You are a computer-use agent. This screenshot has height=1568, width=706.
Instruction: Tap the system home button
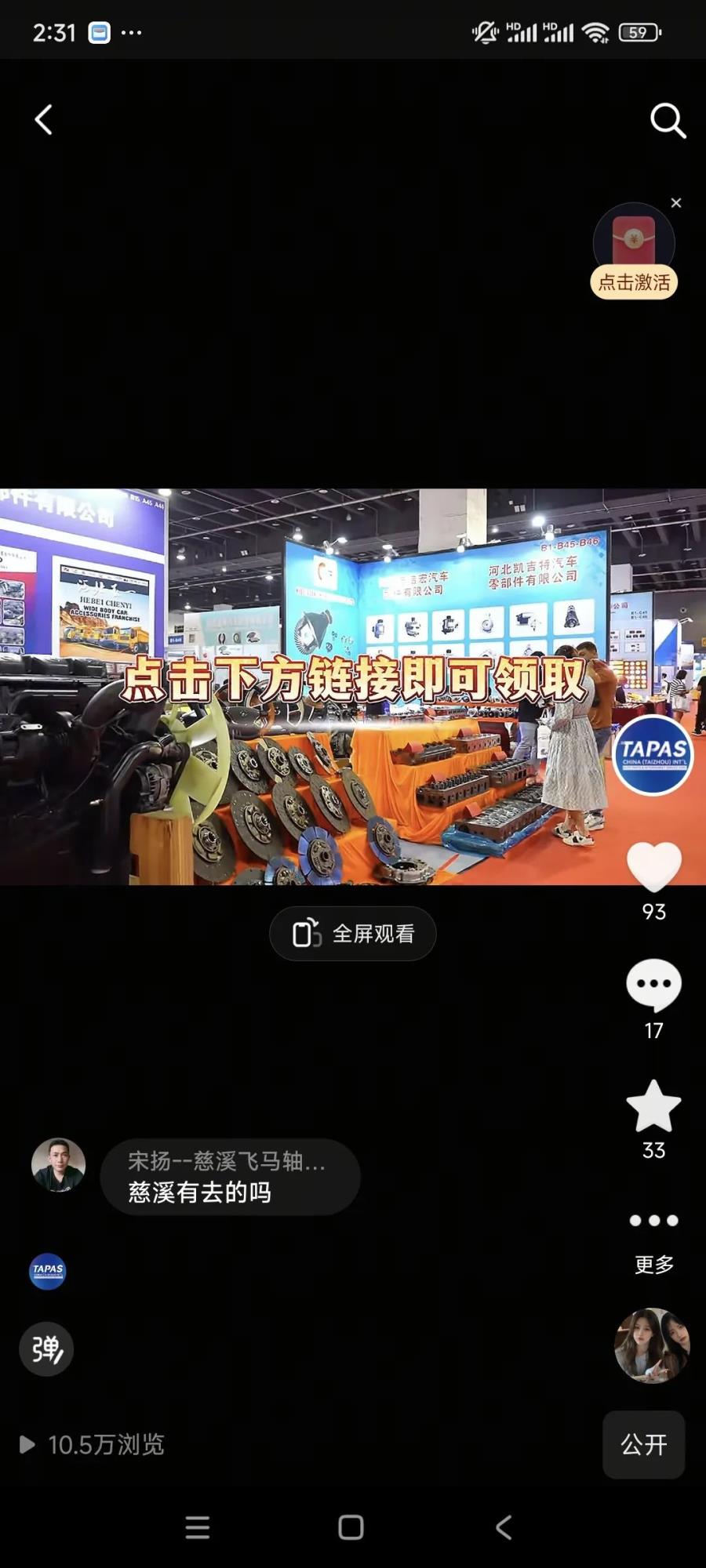[351, 1527]
